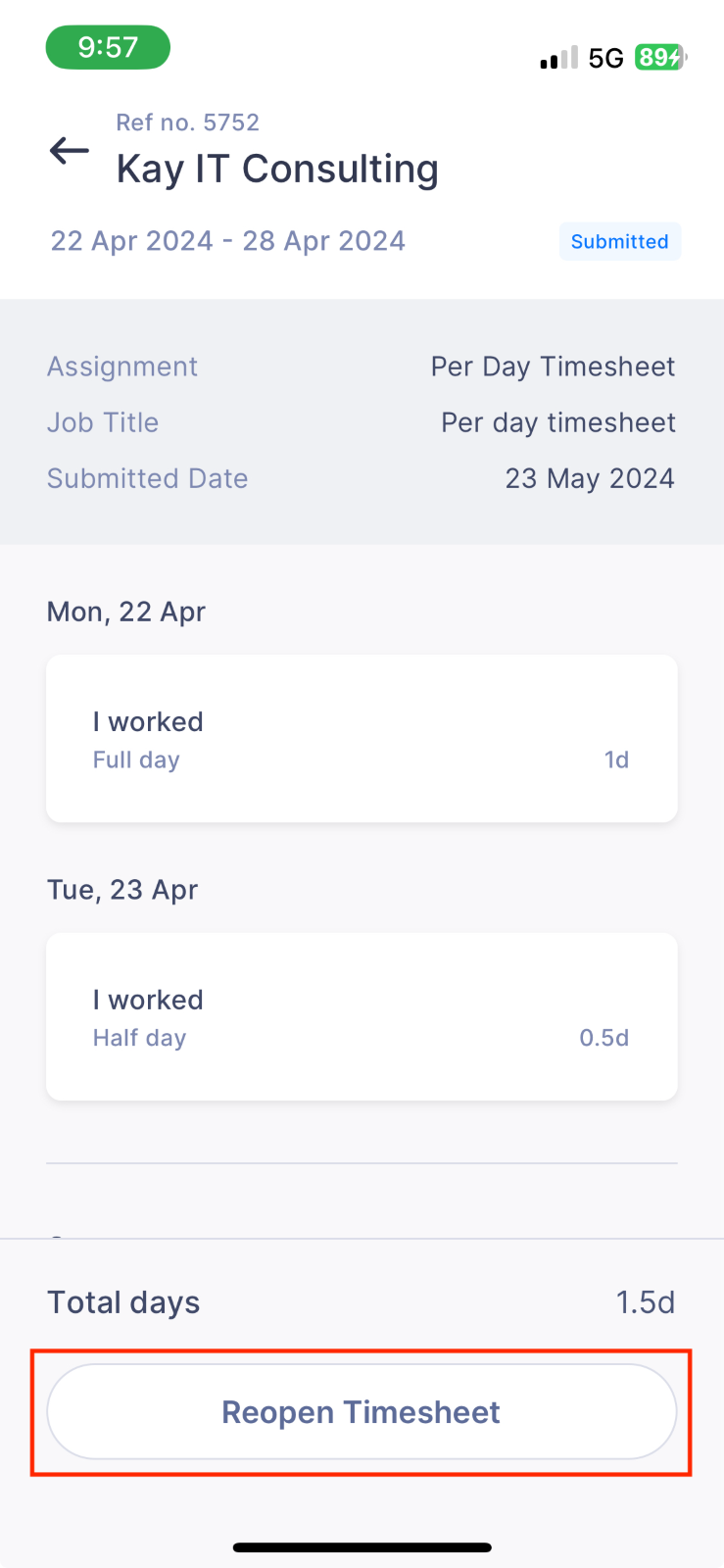Open Monday 22 Apr full day entry
Viewport: 724px width, 1568px height.
(x=362, y=738)
